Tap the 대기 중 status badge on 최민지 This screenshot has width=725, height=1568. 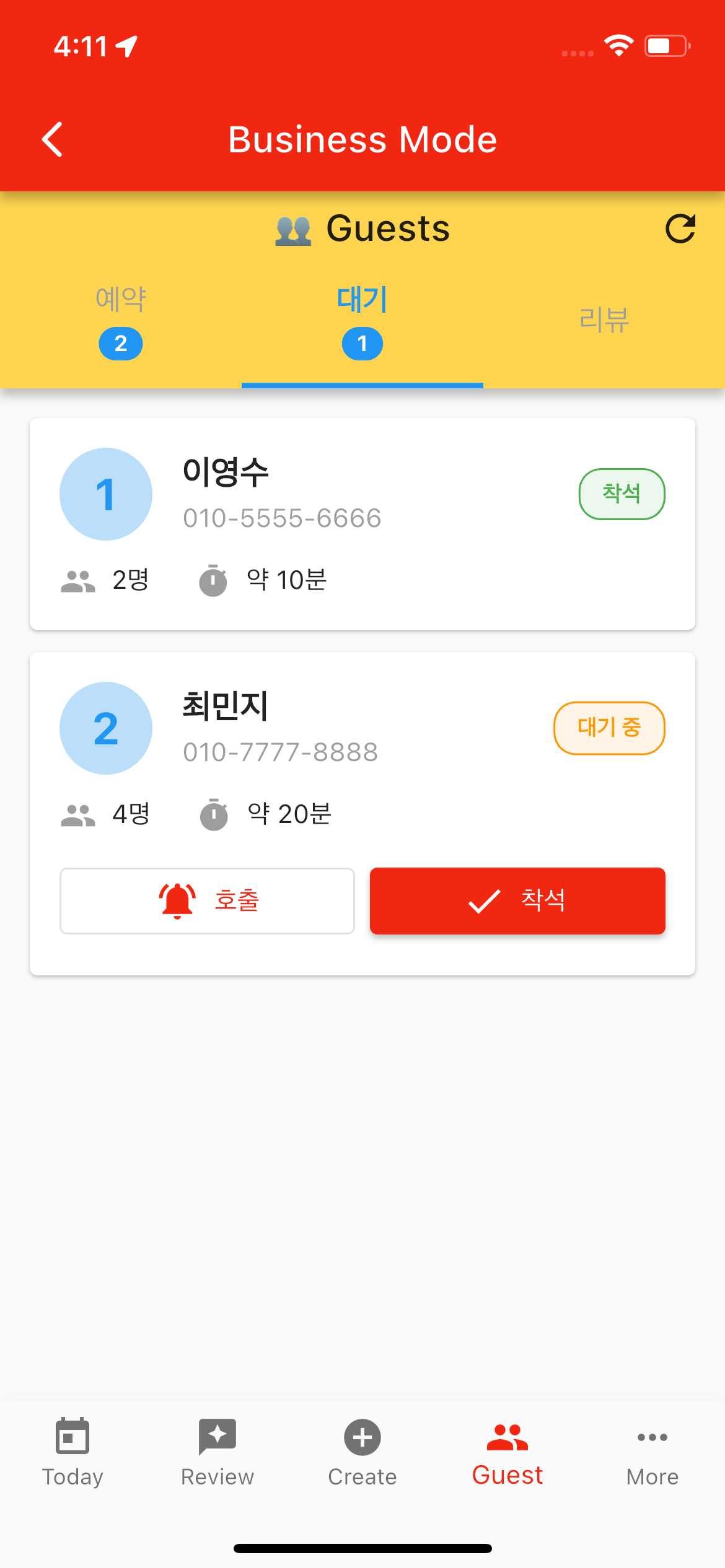point(609,728)
